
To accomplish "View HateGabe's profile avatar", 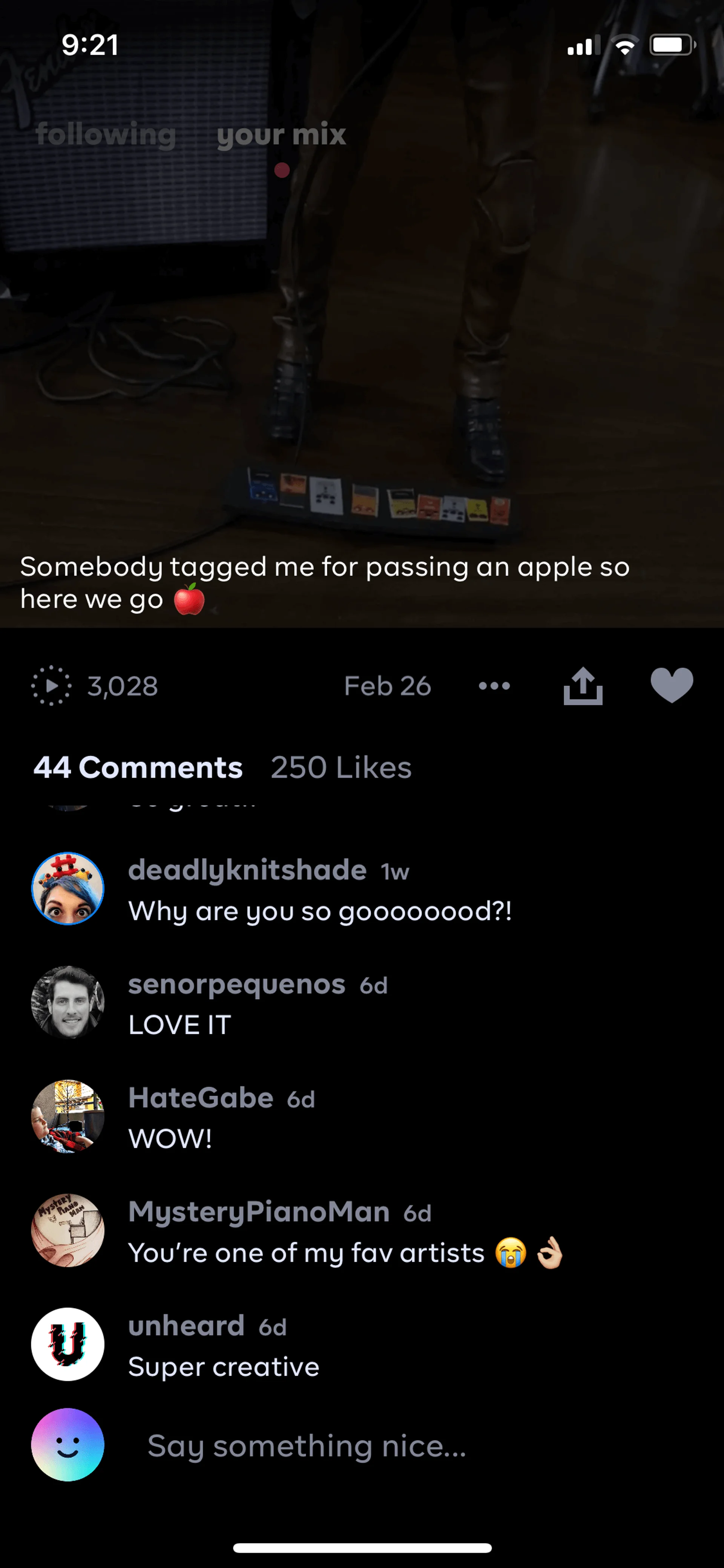I will (67, 1116).
